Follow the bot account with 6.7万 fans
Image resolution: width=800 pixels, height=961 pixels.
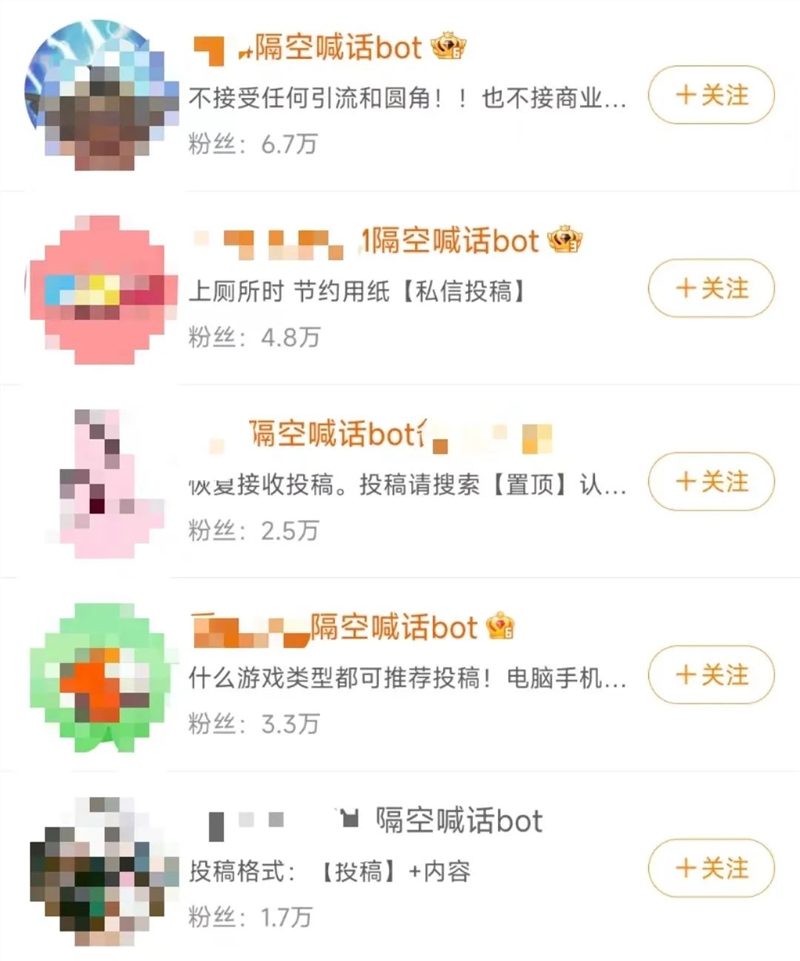click(711, 95)
